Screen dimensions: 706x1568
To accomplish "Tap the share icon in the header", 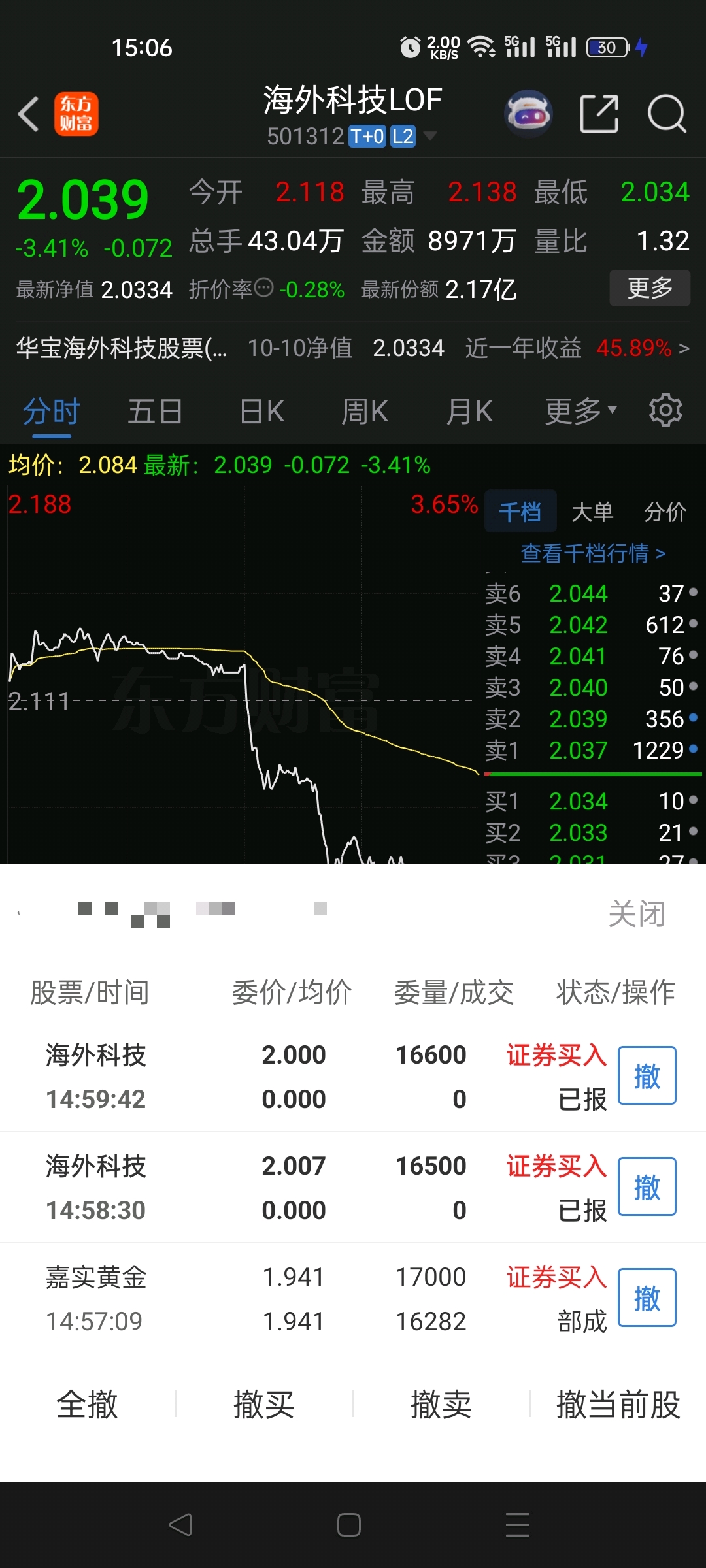I will click(599, 114).
